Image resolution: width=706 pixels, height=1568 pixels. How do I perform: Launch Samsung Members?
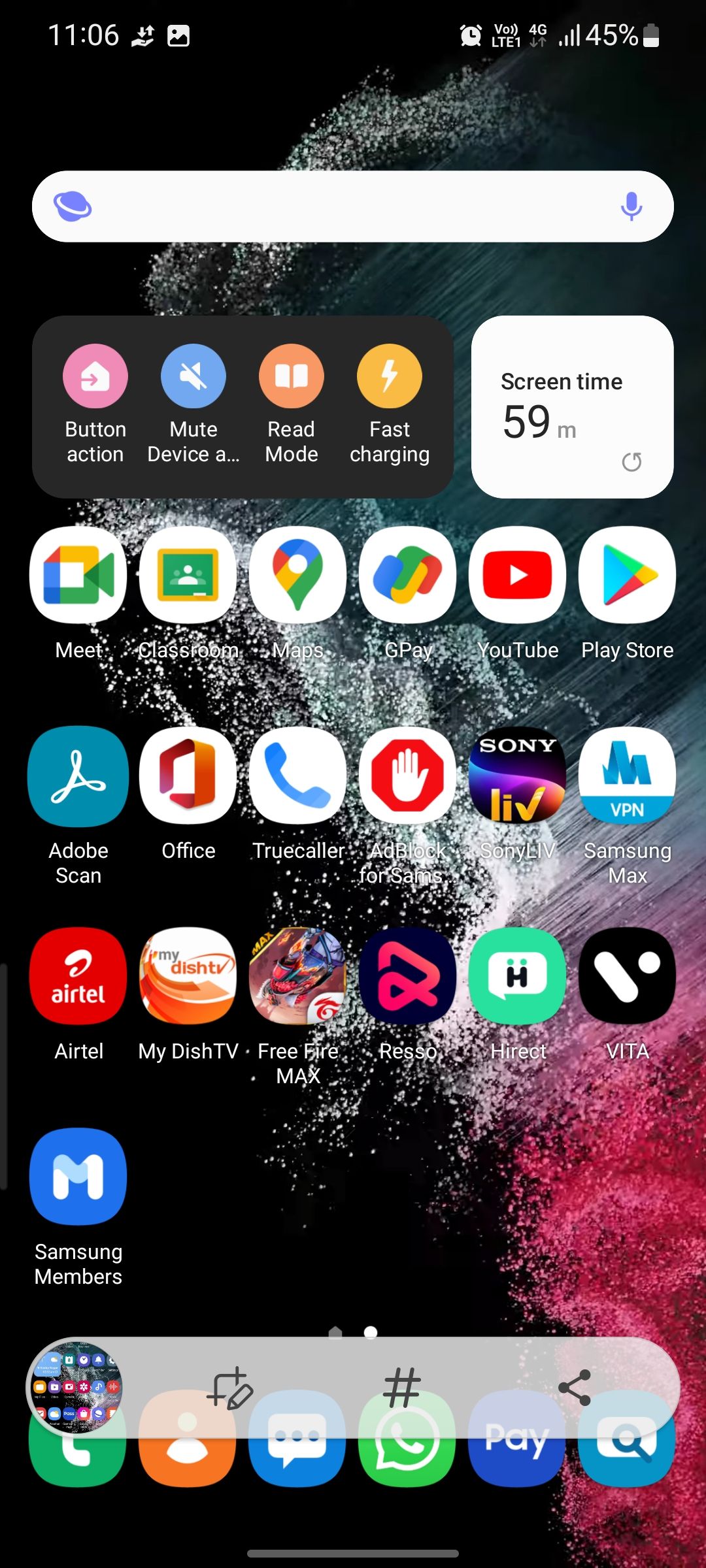(x=78, y=1176)
